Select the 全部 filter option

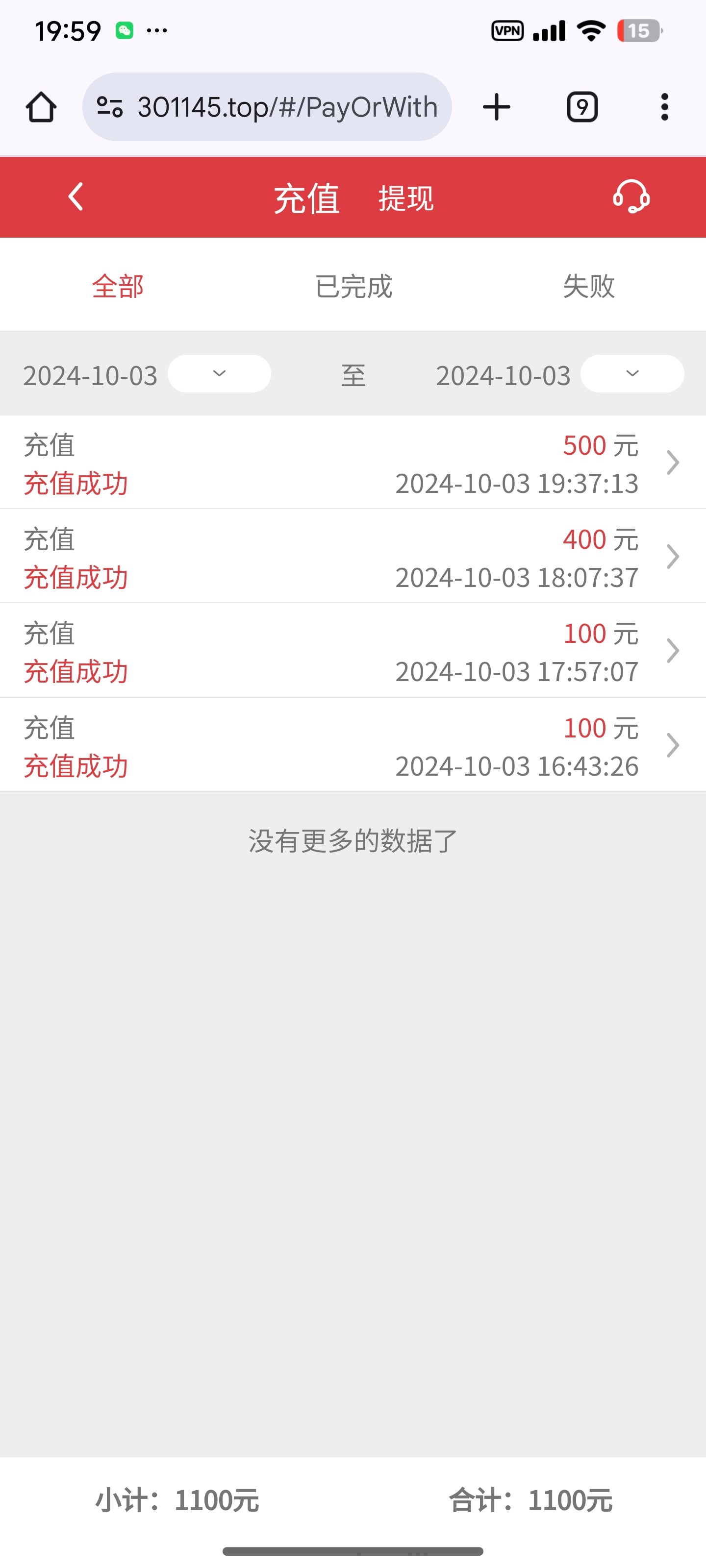[x=118, y=286]
